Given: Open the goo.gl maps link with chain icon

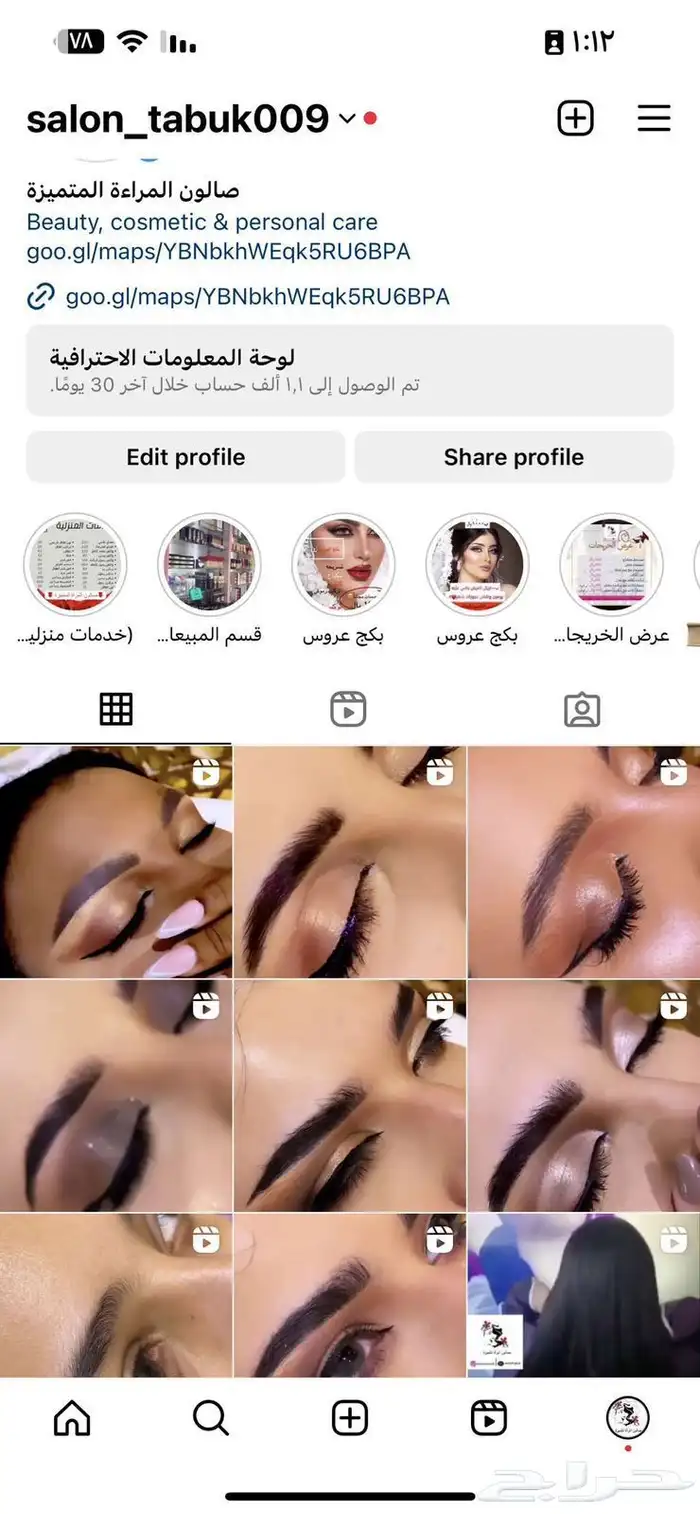Looking at the screenshot, I should [257, 297].
